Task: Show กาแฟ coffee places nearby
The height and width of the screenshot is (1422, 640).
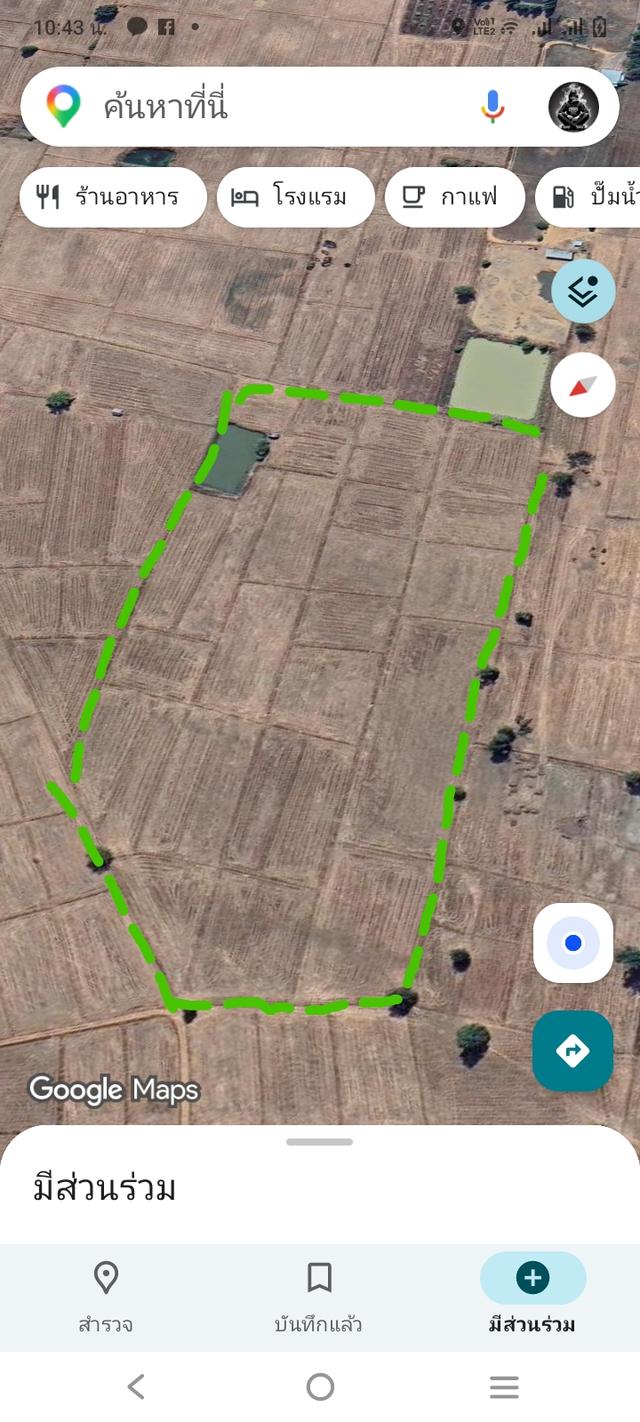Action: click(x=455, y=197)
